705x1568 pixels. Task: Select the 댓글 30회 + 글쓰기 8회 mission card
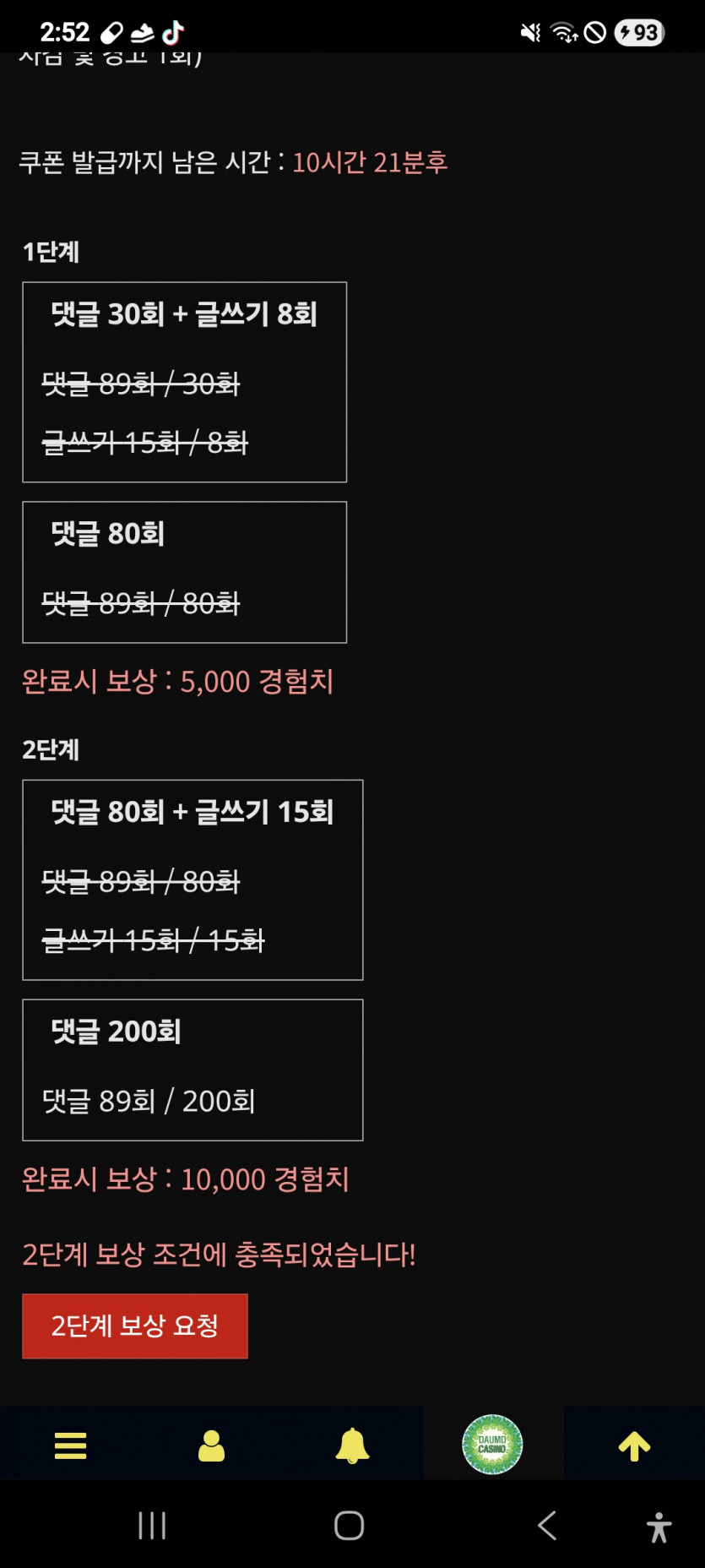click(x=184, y=382)
